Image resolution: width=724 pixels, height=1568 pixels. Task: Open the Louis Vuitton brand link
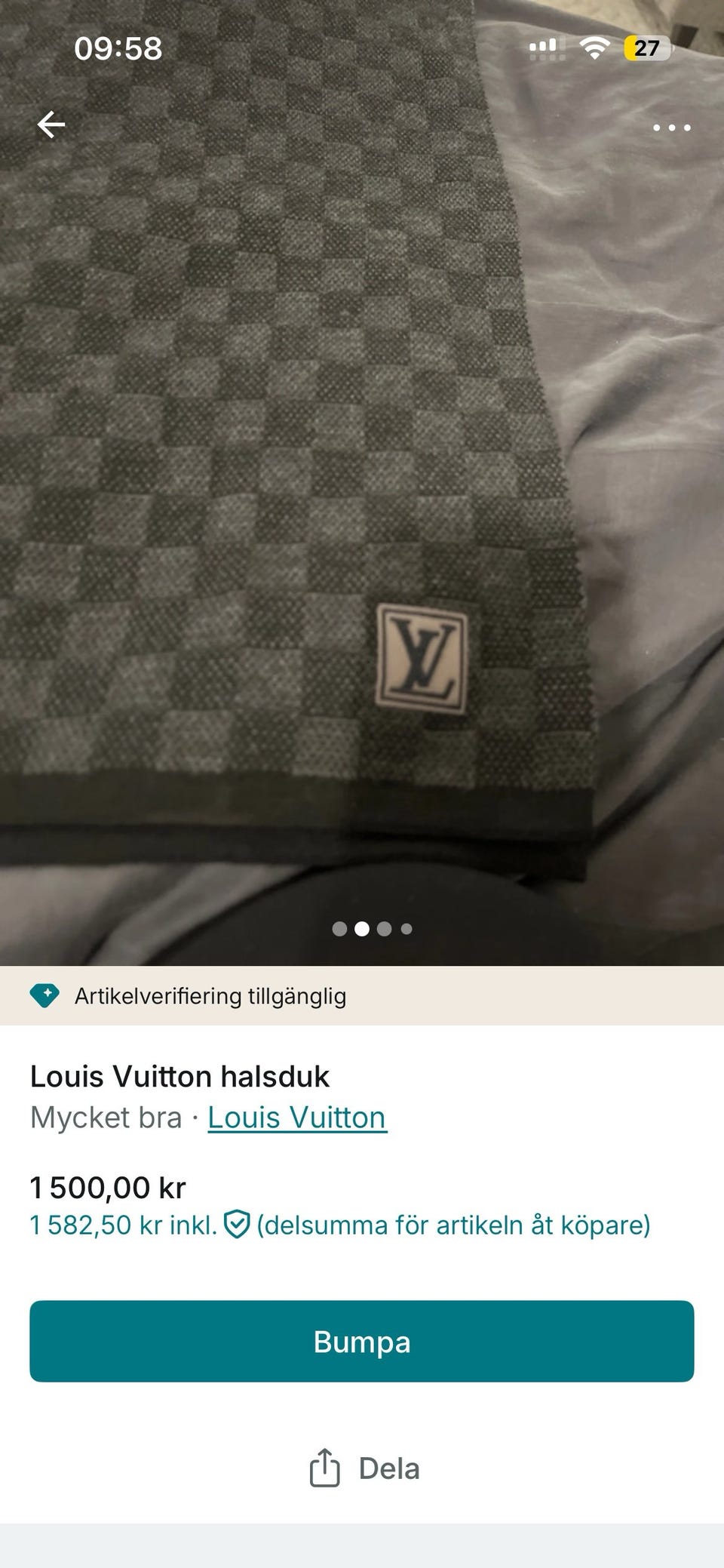coord(297,1118)
